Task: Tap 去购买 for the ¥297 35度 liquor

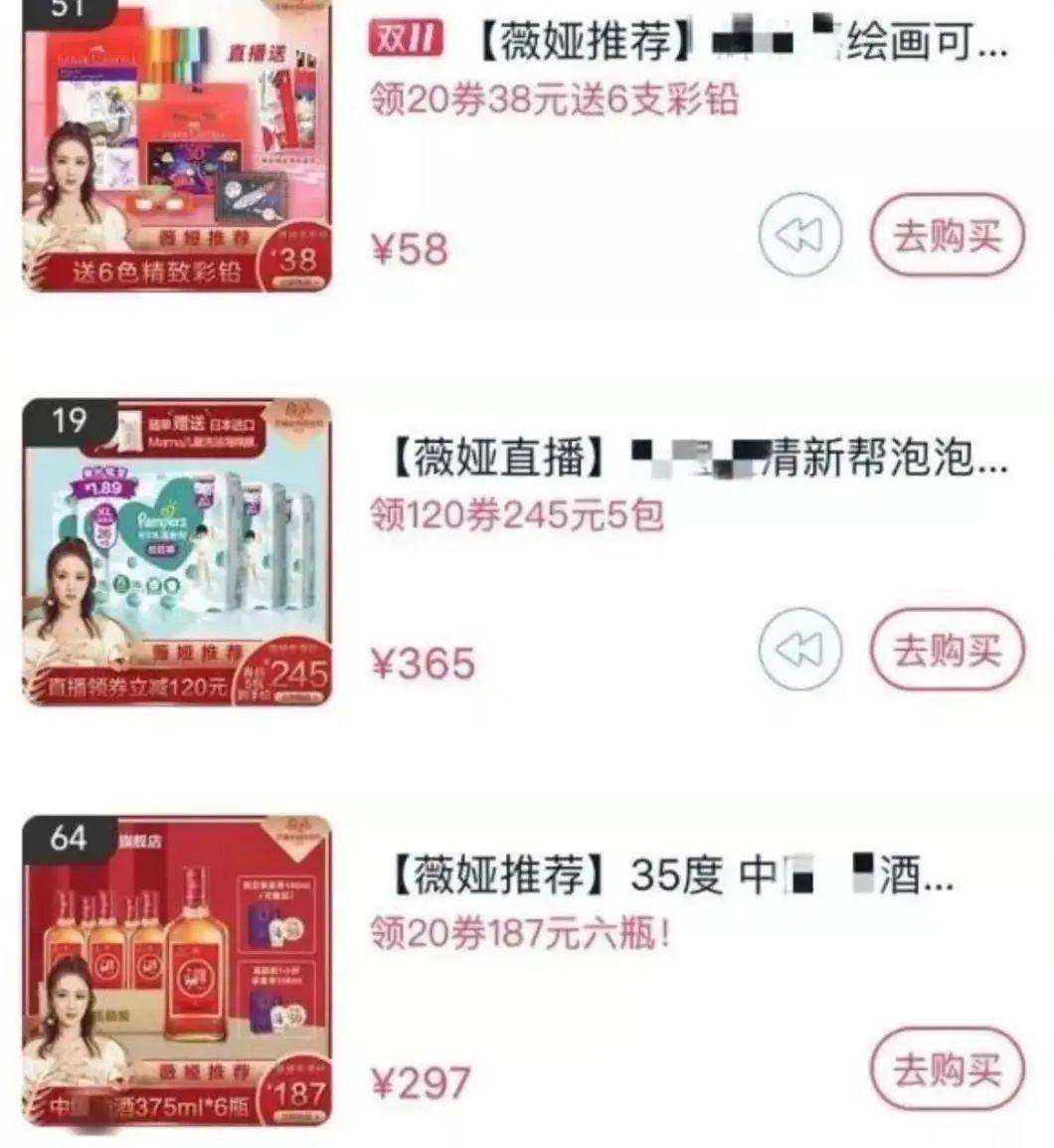Action: [946, 1069]
